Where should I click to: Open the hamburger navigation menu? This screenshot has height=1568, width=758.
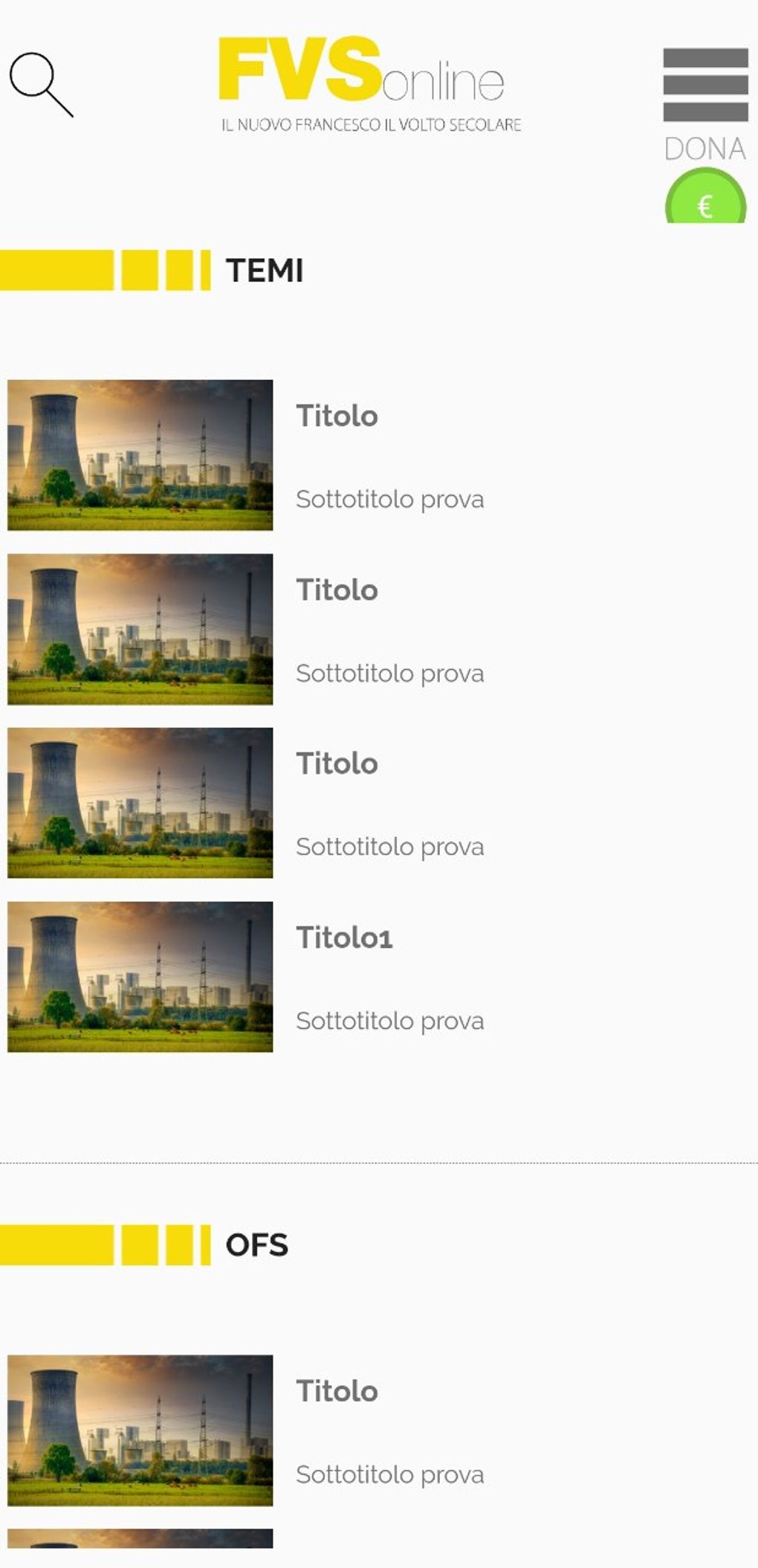[704, 85]
